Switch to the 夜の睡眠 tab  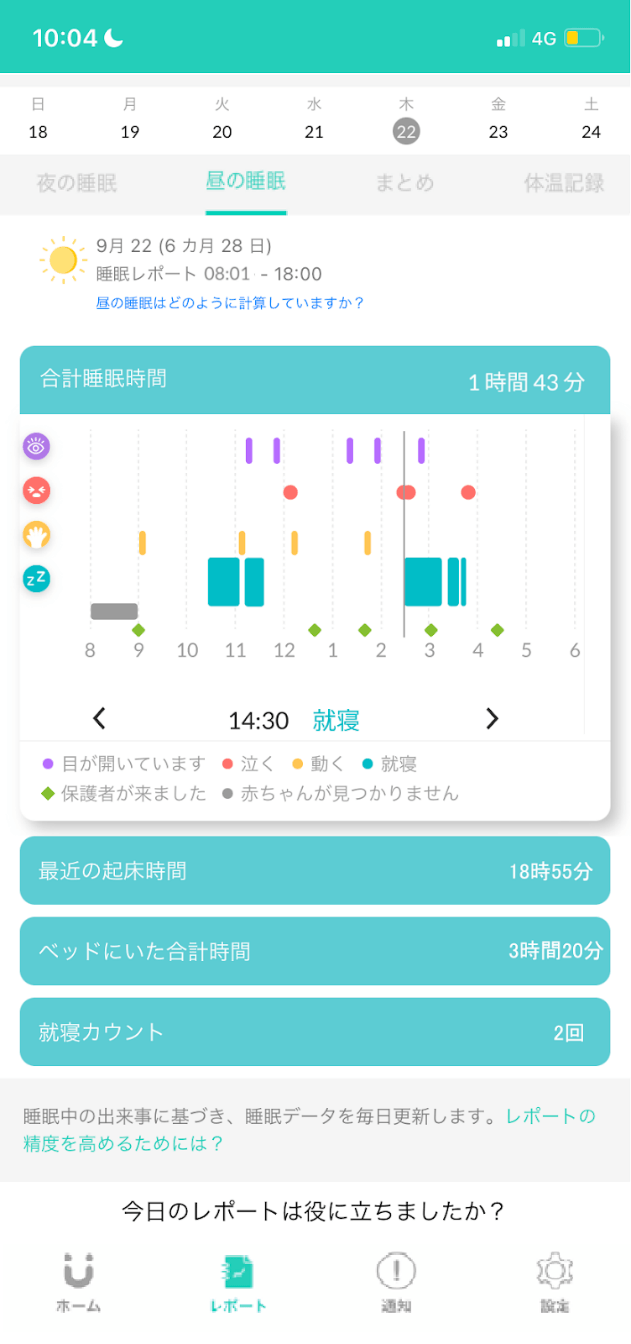[77, 183]
